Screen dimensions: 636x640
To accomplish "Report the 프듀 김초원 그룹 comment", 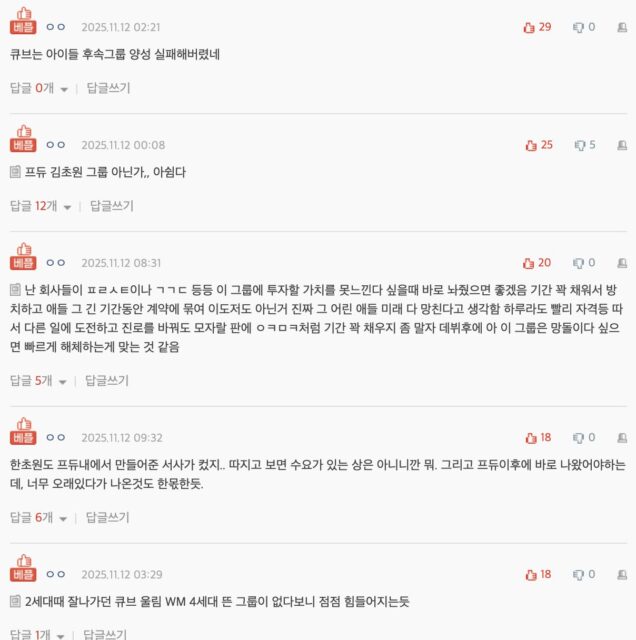I will pos(622,145).
